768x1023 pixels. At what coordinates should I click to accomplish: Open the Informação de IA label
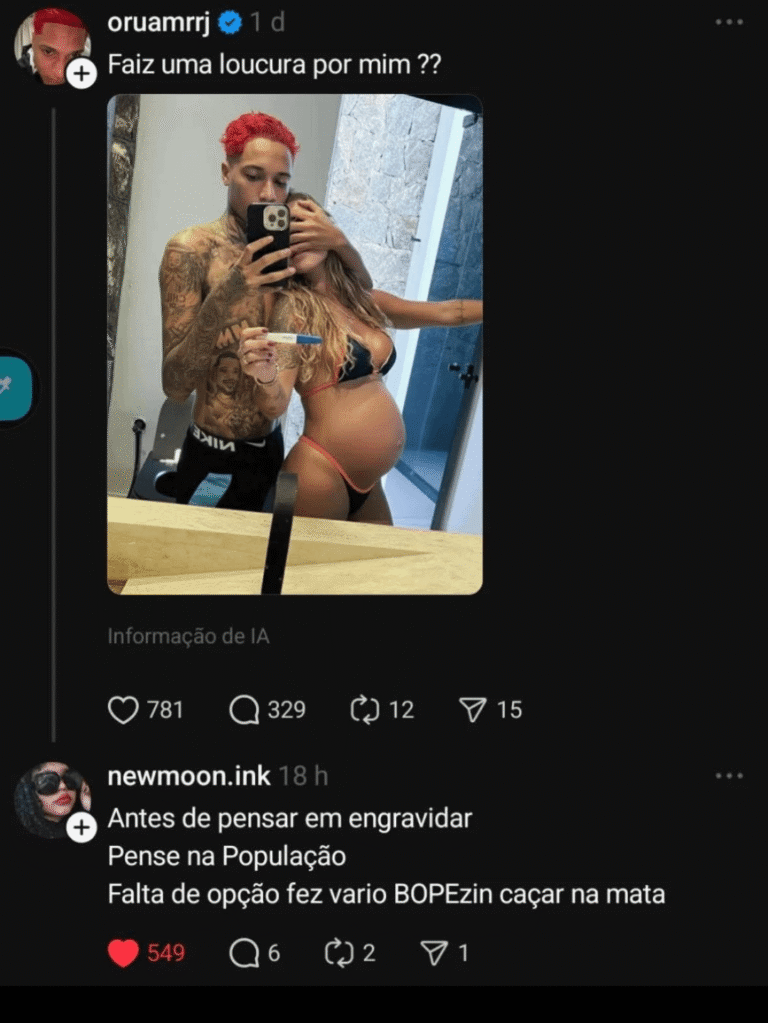click(188, 636)
